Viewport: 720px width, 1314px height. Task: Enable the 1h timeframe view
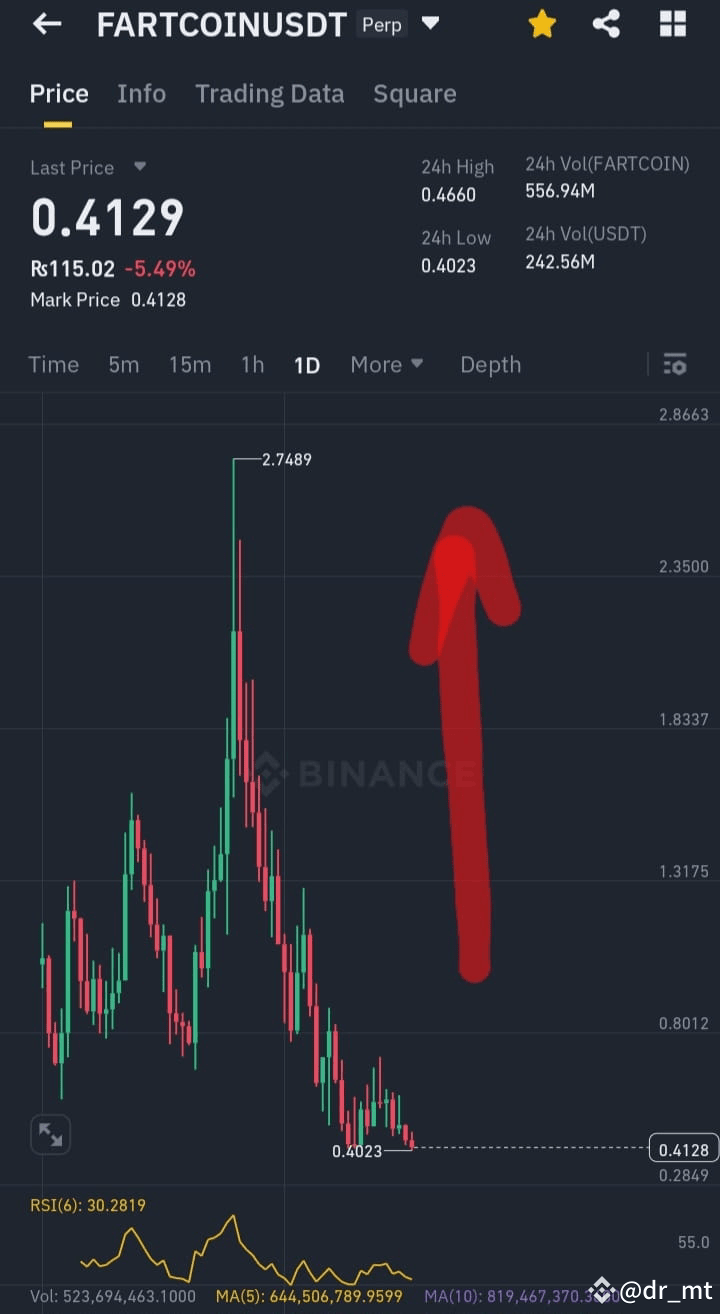pos(252,364)
